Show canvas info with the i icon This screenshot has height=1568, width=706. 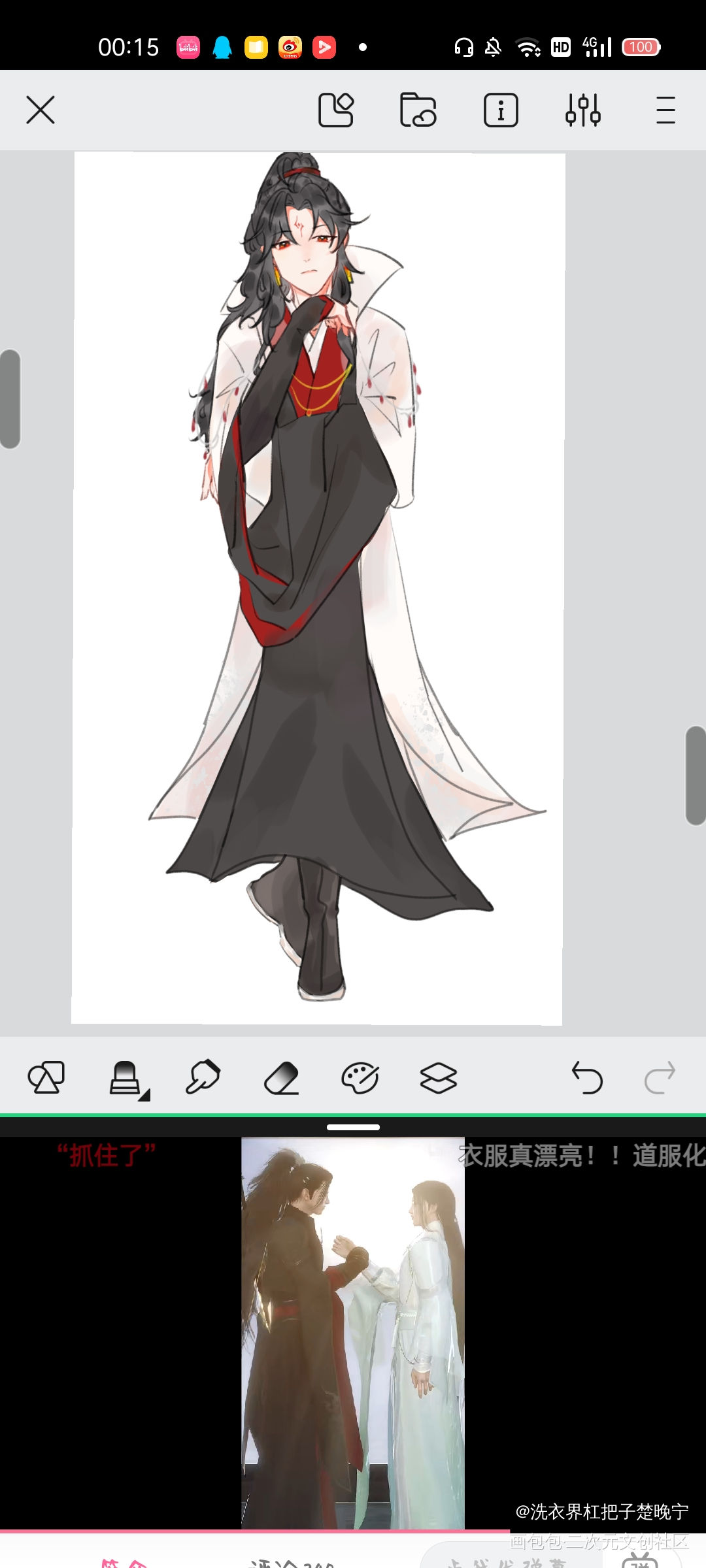(501, 110)
